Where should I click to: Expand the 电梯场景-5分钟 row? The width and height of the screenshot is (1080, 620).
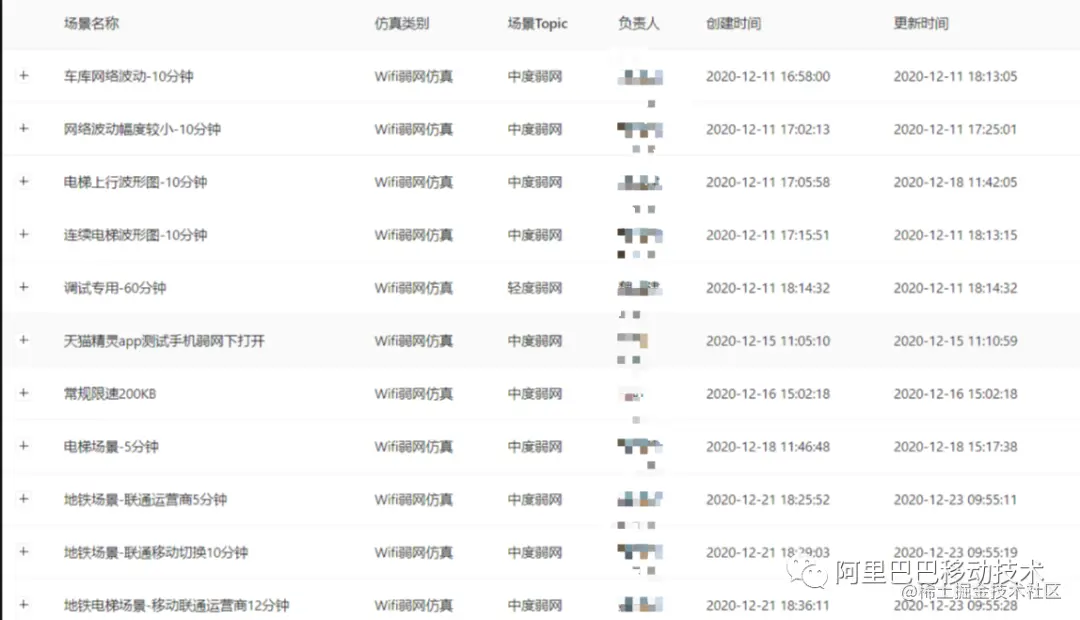[x=23, y=447]
